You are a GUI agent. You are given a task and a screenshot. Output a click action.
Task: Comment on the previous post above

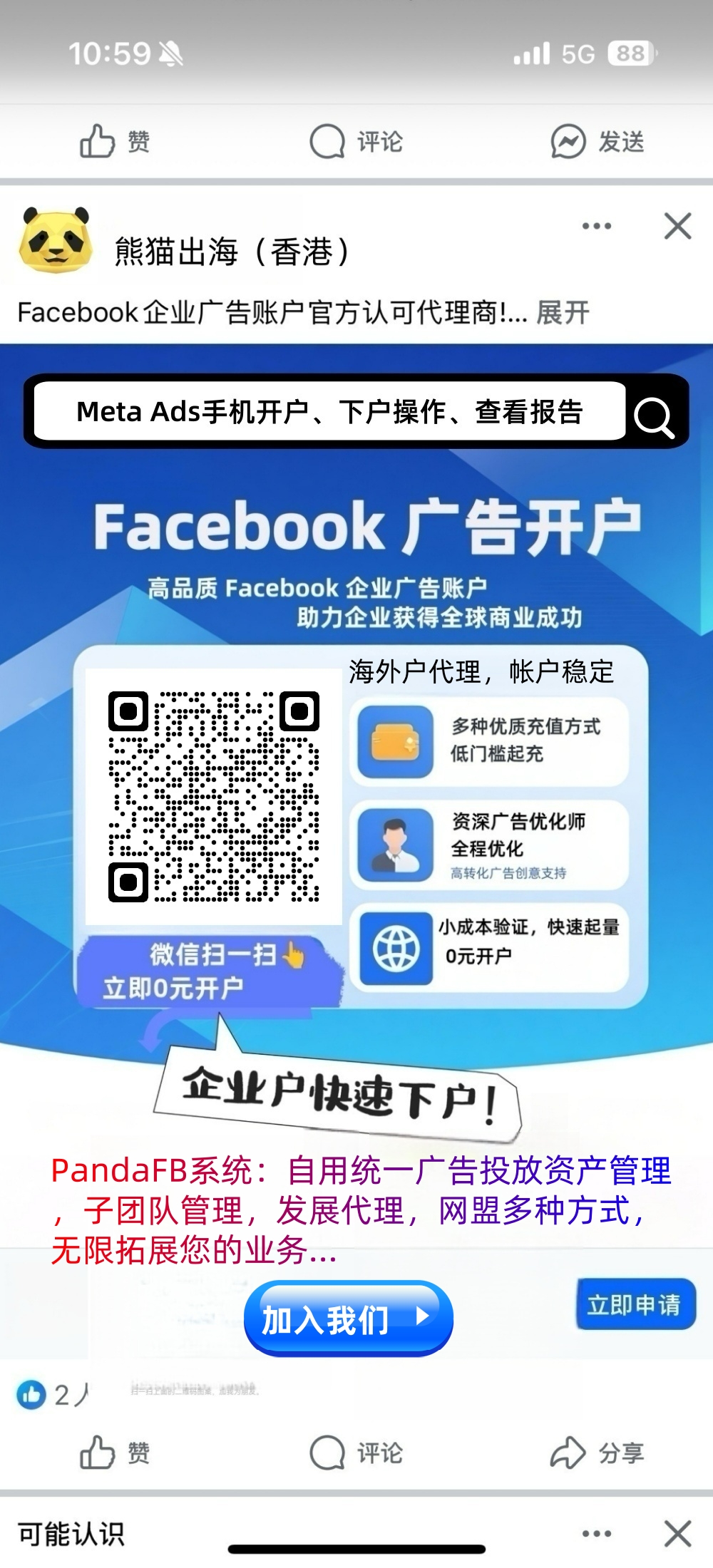click(356, 141)
